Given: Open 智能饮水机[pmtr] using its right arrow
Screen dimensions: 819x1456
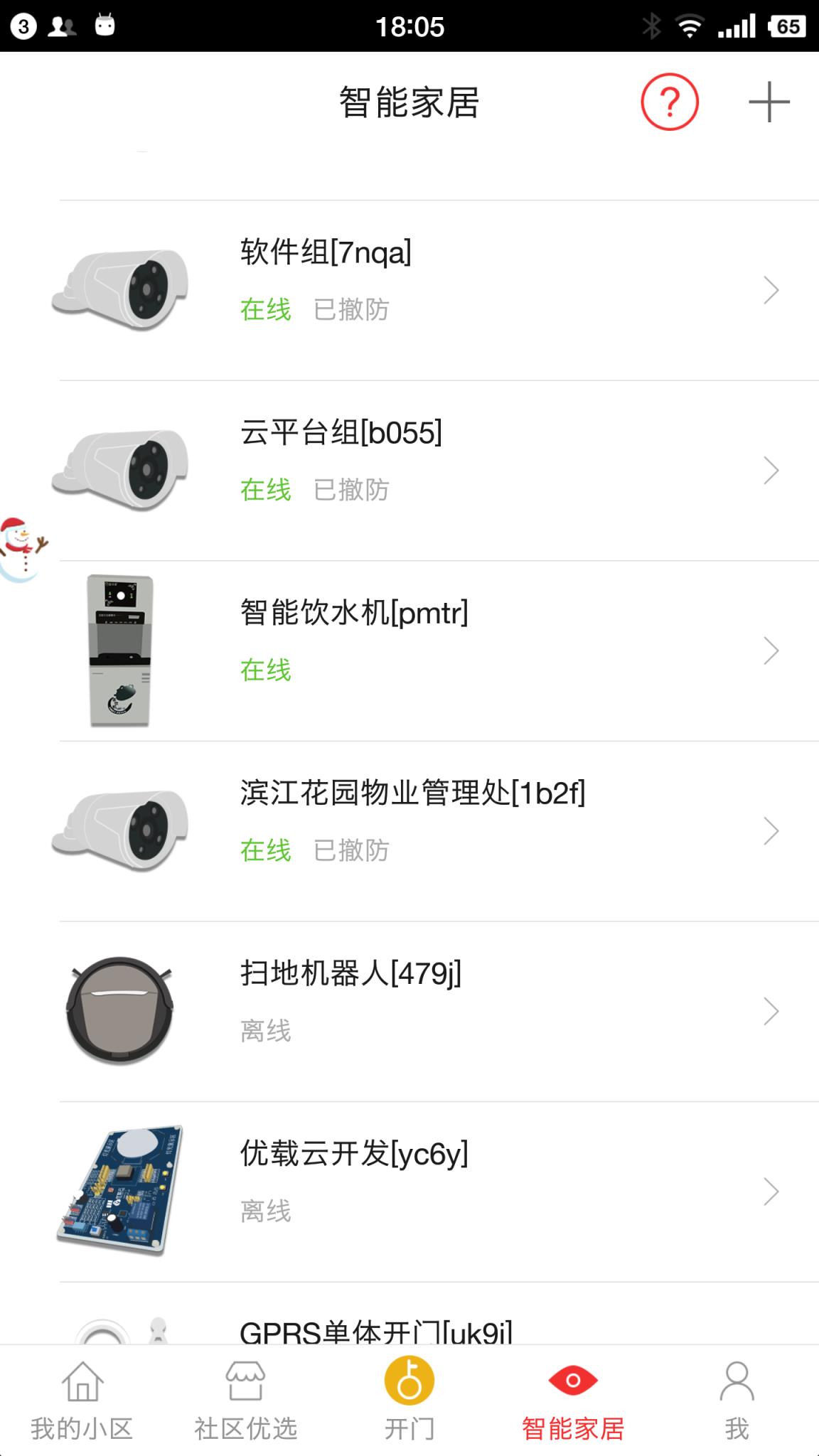Looking at the screenshot, I should pyautogui.click(x=770, y=651).
